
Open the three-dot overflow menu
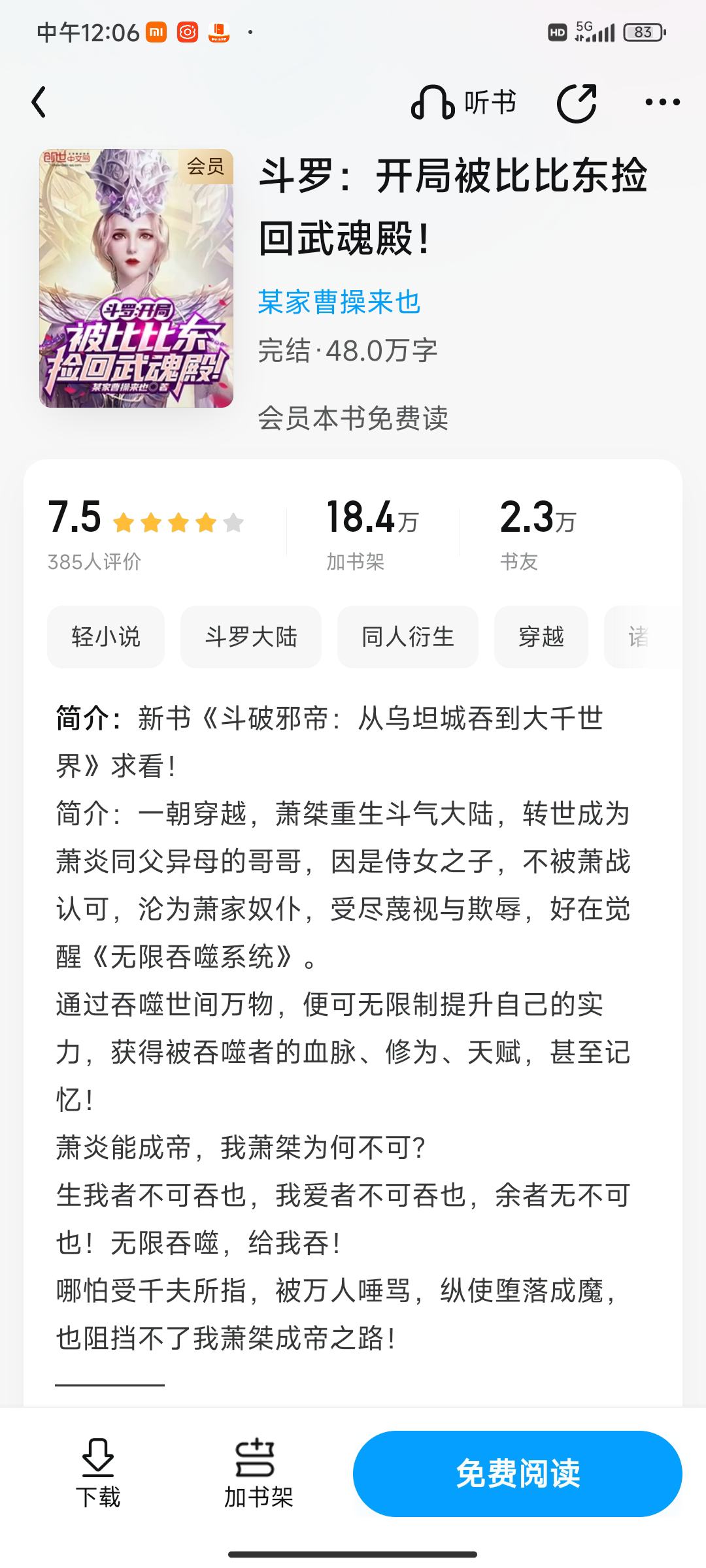tap(662, 103)
